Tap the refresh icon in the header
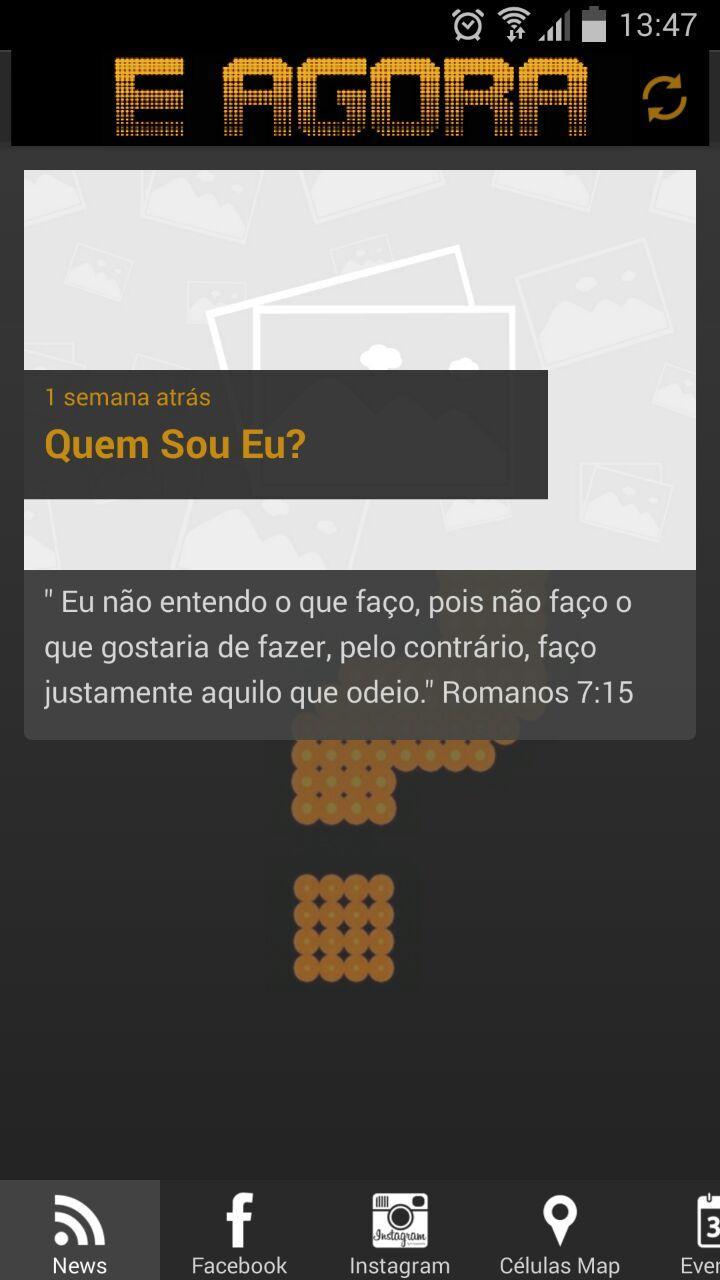The width and height of the screenshot is (720, 1280). click(x=663, y=97)
